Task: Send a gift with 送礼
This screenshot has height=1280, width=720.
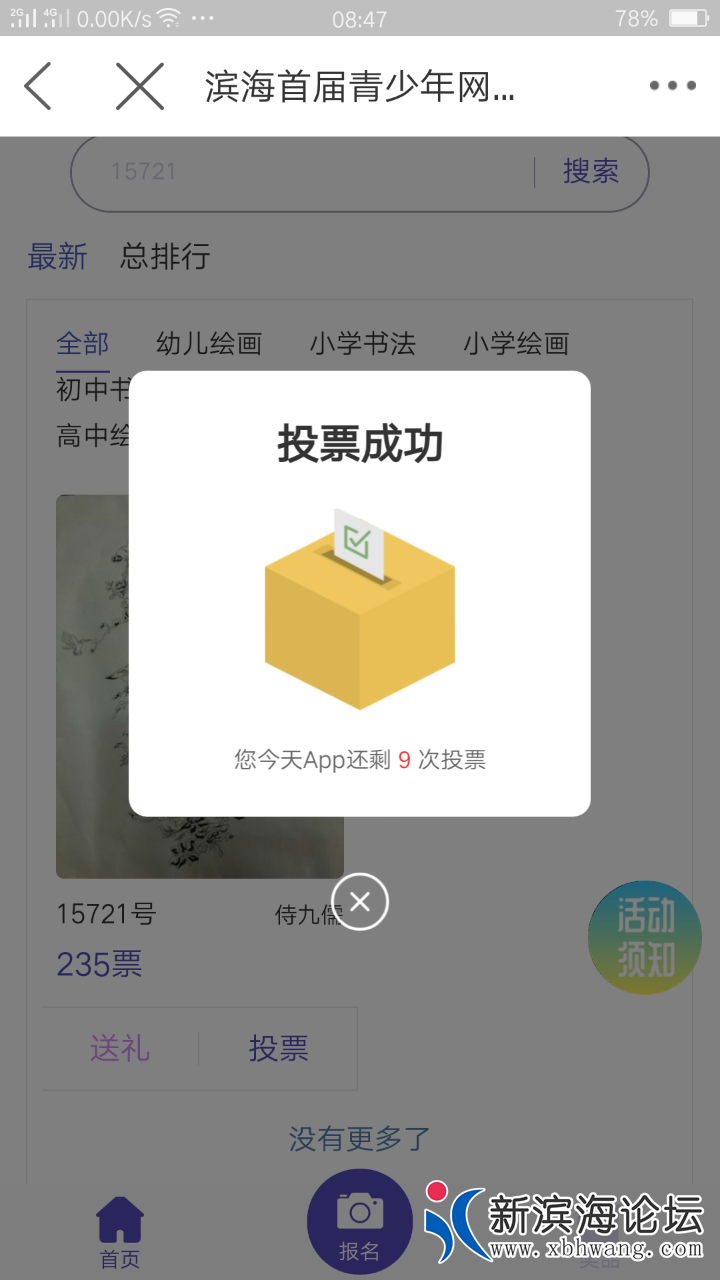Action: [x=120, y=1048]
